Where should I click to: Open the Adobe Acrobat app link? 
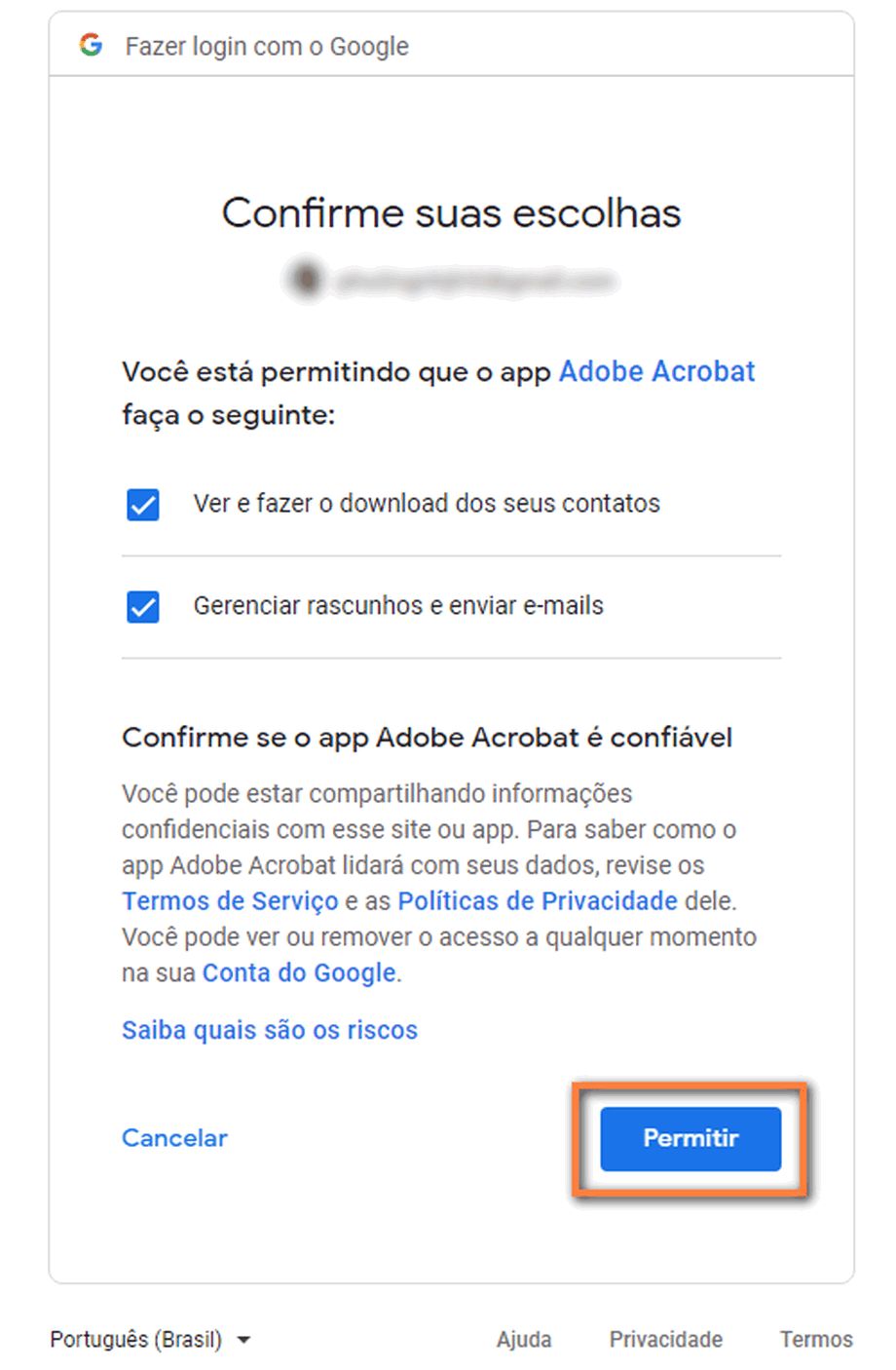(x=656, y=372)
